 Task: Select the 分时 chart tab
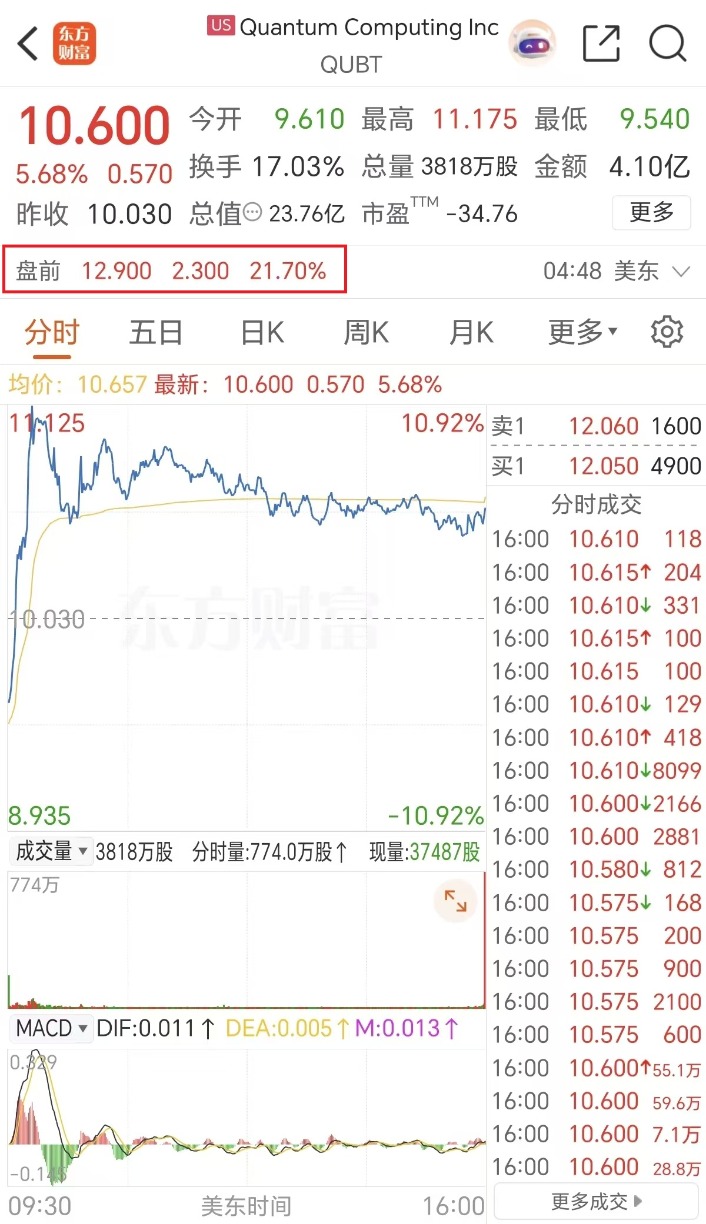click(x=52, y=331)
